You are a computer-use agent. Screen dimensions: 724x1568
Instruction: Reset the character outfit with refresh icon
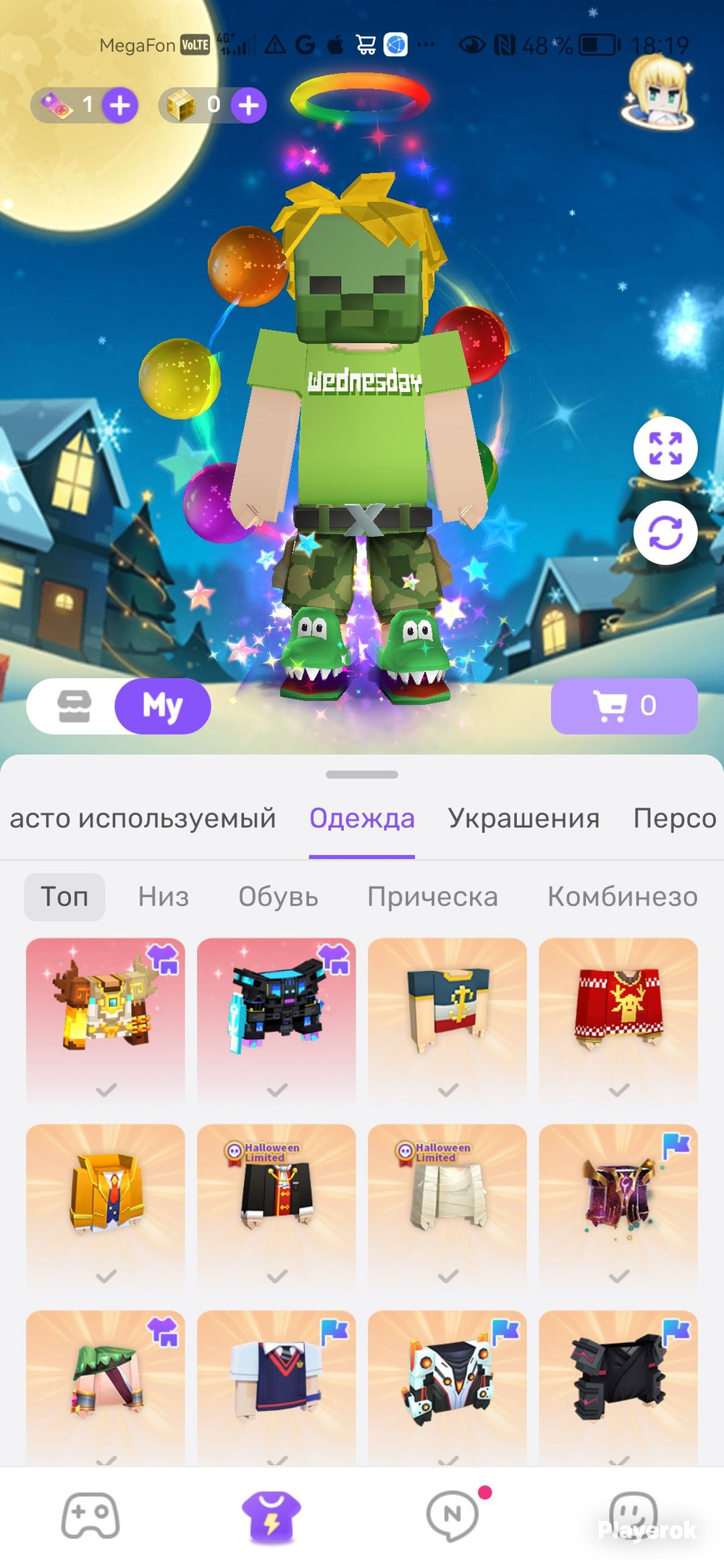(x=665, y=533)
